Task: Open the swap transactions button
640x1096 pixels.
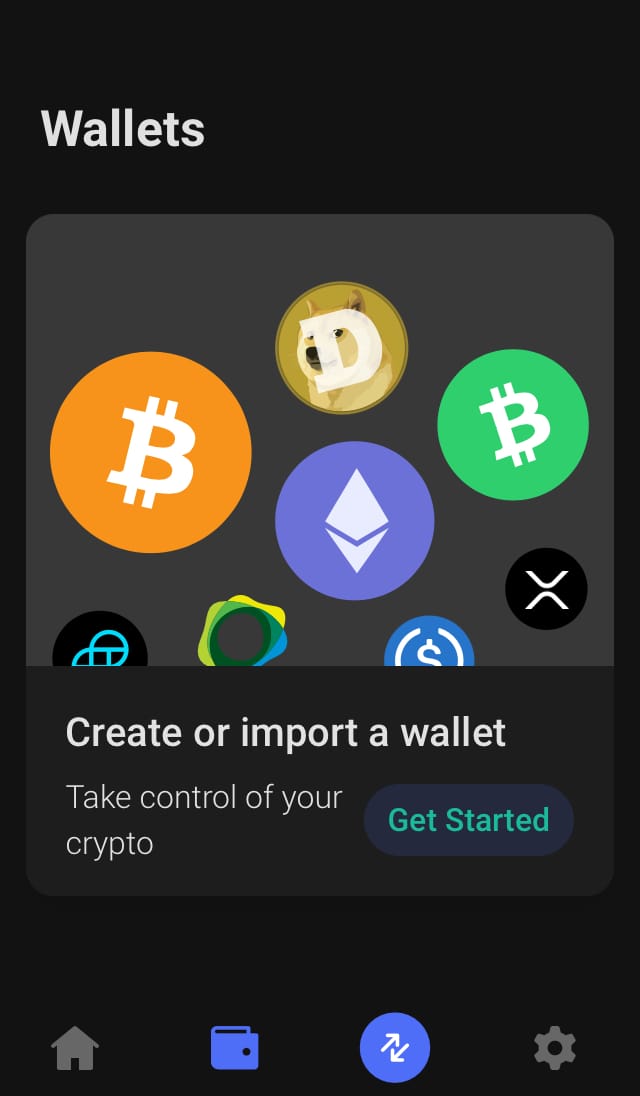Action: point(395,1048)
